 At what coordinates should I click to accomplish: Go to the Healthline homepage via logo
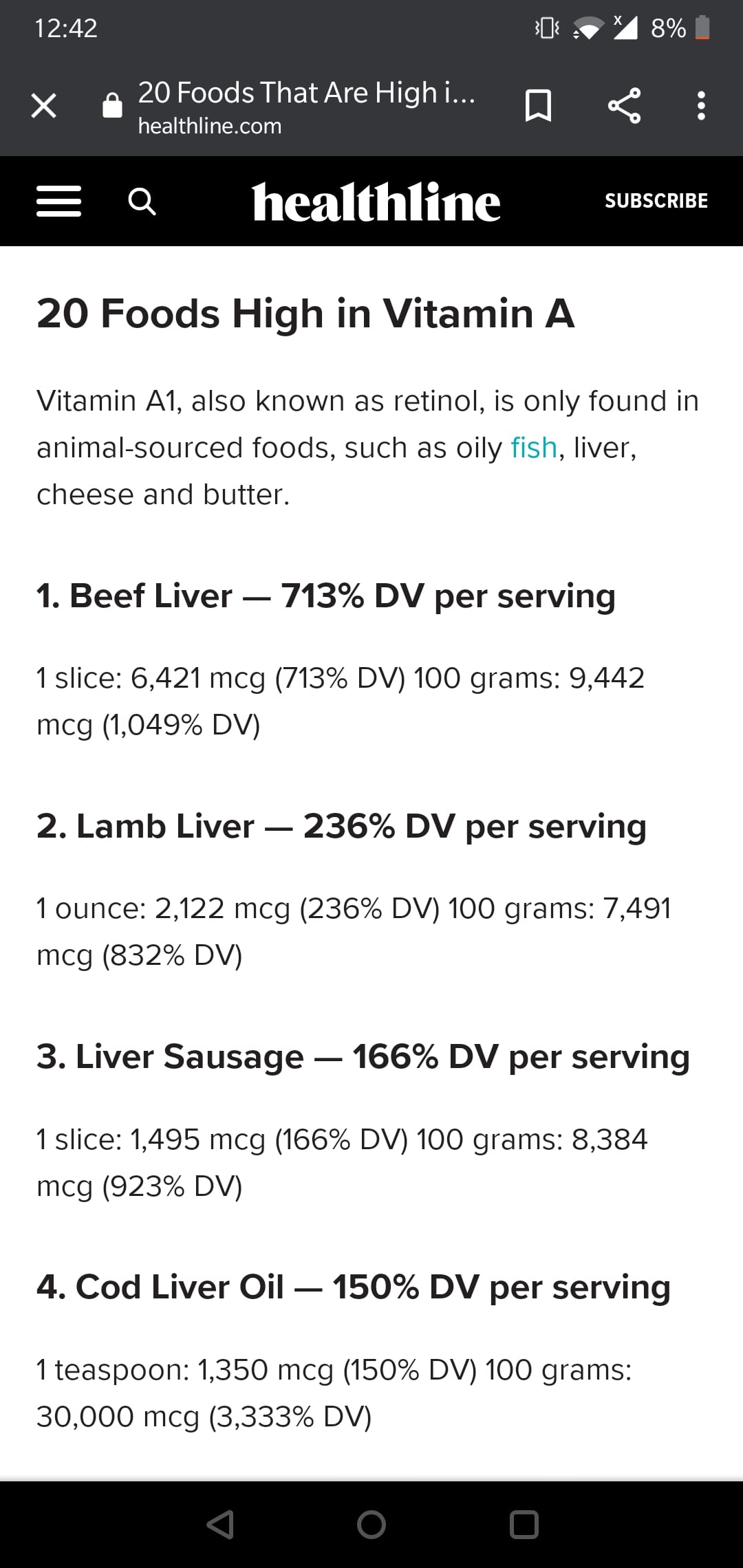[376, 202]
